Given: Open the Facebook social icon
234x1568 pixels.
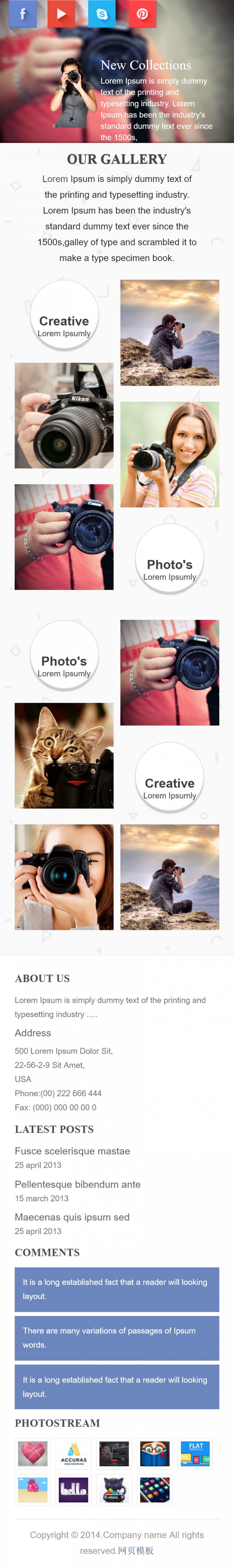Looking at the screenshot, I should click(x=23, y=13).
